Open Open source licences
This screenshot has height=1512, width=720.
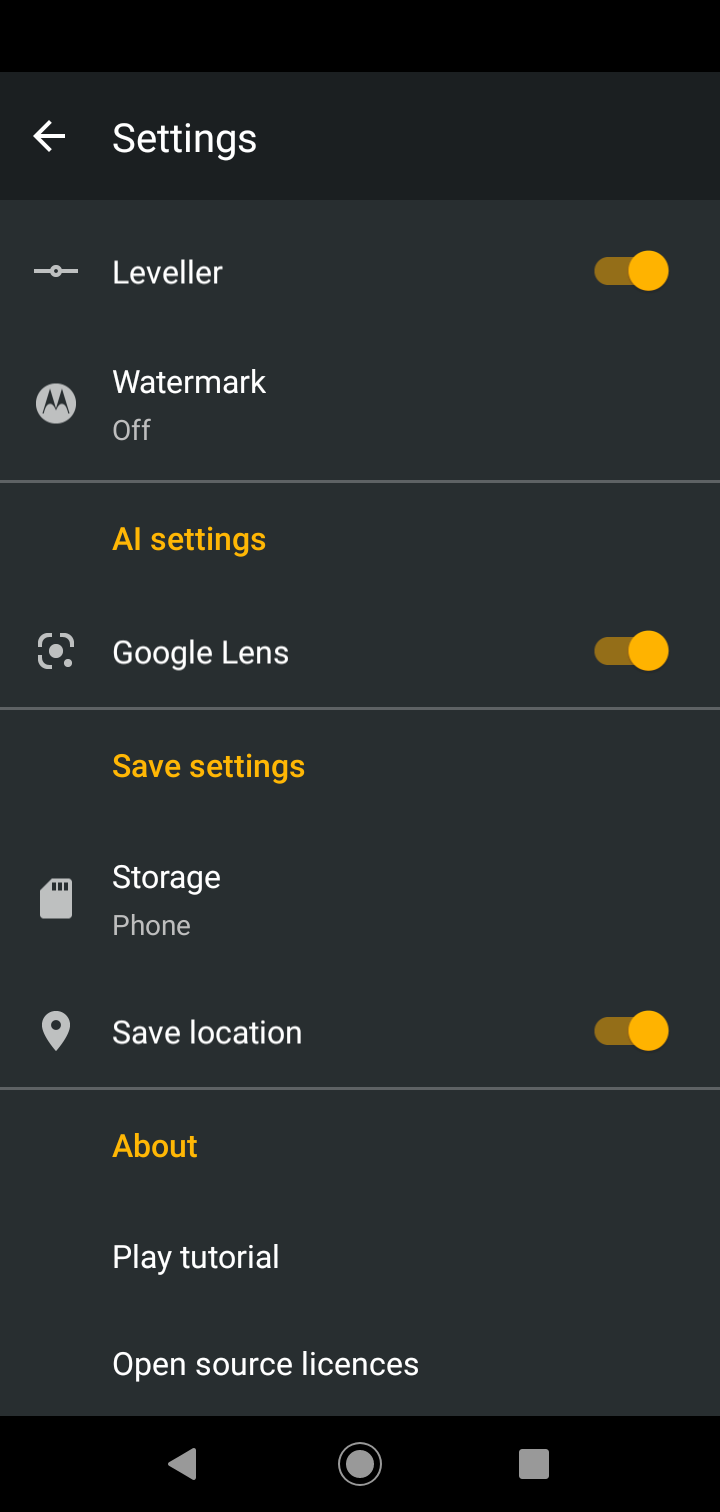click(265, 1364)
